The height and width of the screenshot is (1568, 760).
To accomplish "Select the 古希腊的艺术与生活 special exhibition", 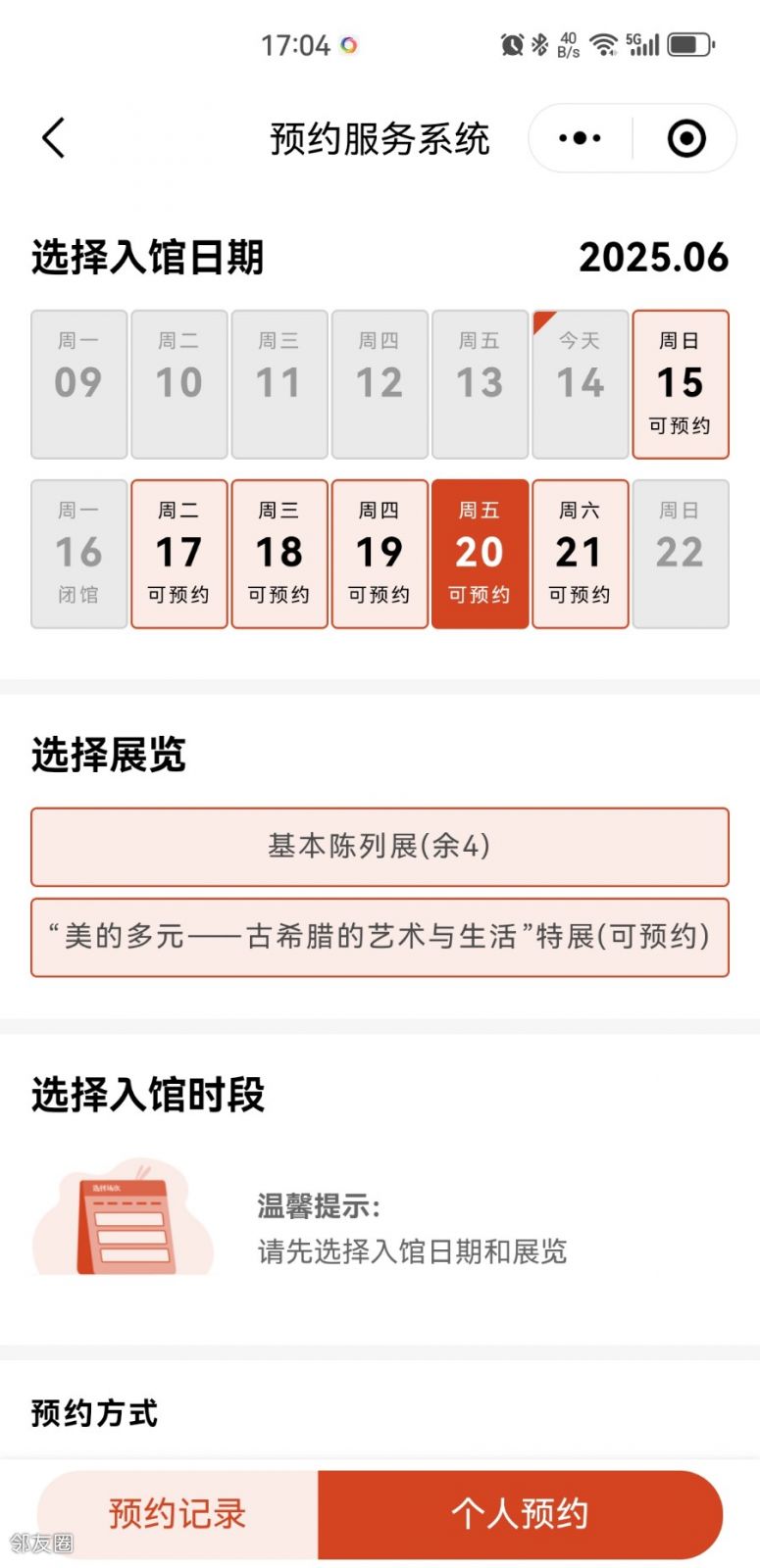I will (x=380, y=937).
